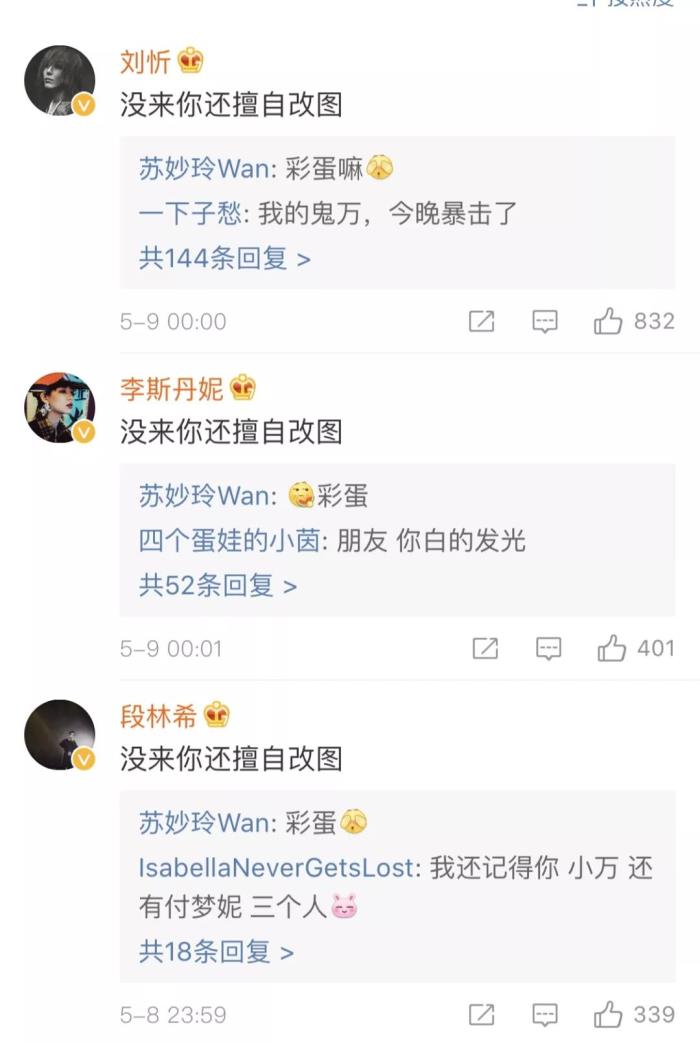Repost 刘忻's comment
This screenshot has height=1043, width=700.
pyautogui.click(x=482, y=321)
